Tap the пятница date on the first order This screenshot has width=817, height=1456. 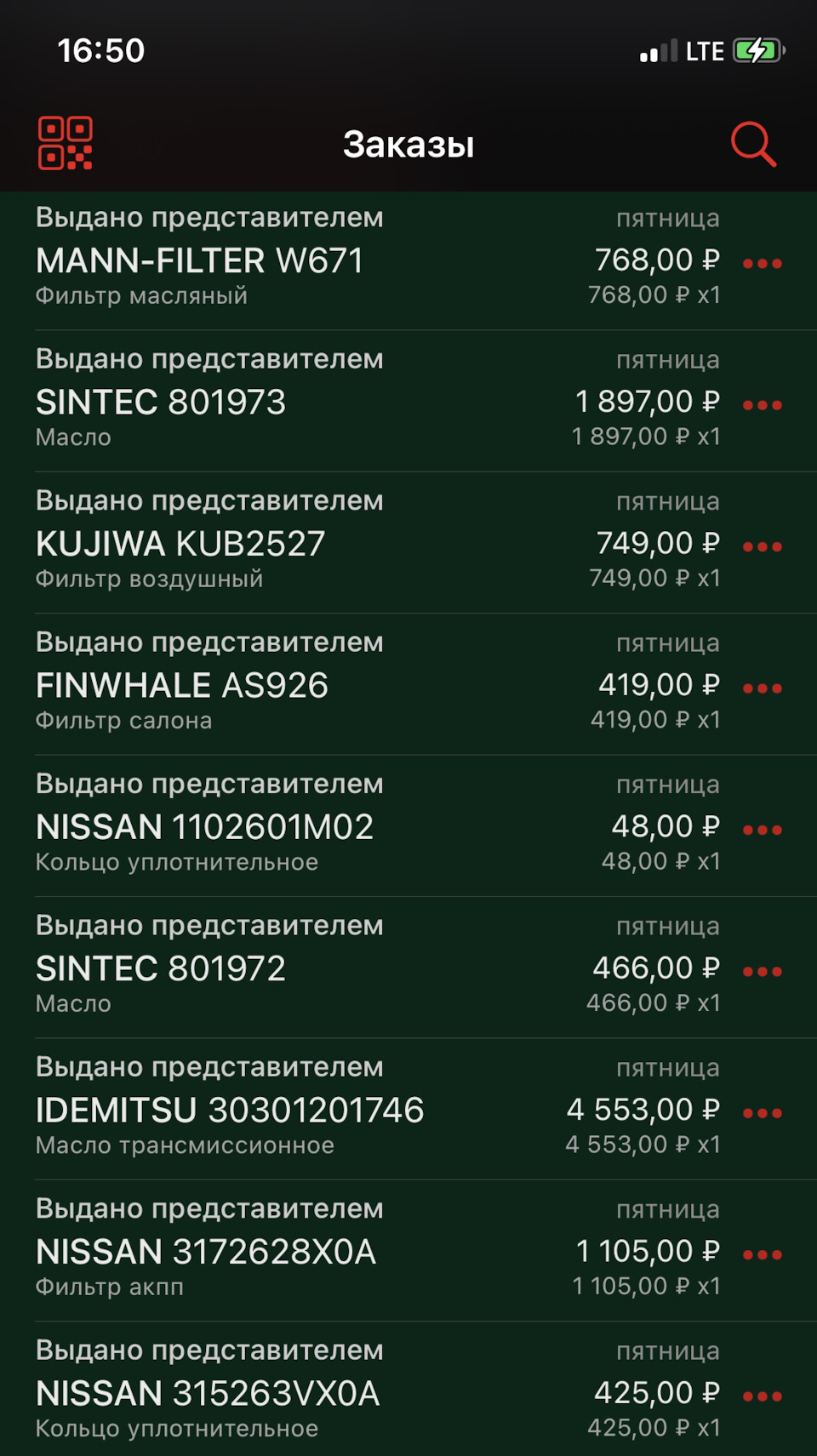[x=667, y=218]
